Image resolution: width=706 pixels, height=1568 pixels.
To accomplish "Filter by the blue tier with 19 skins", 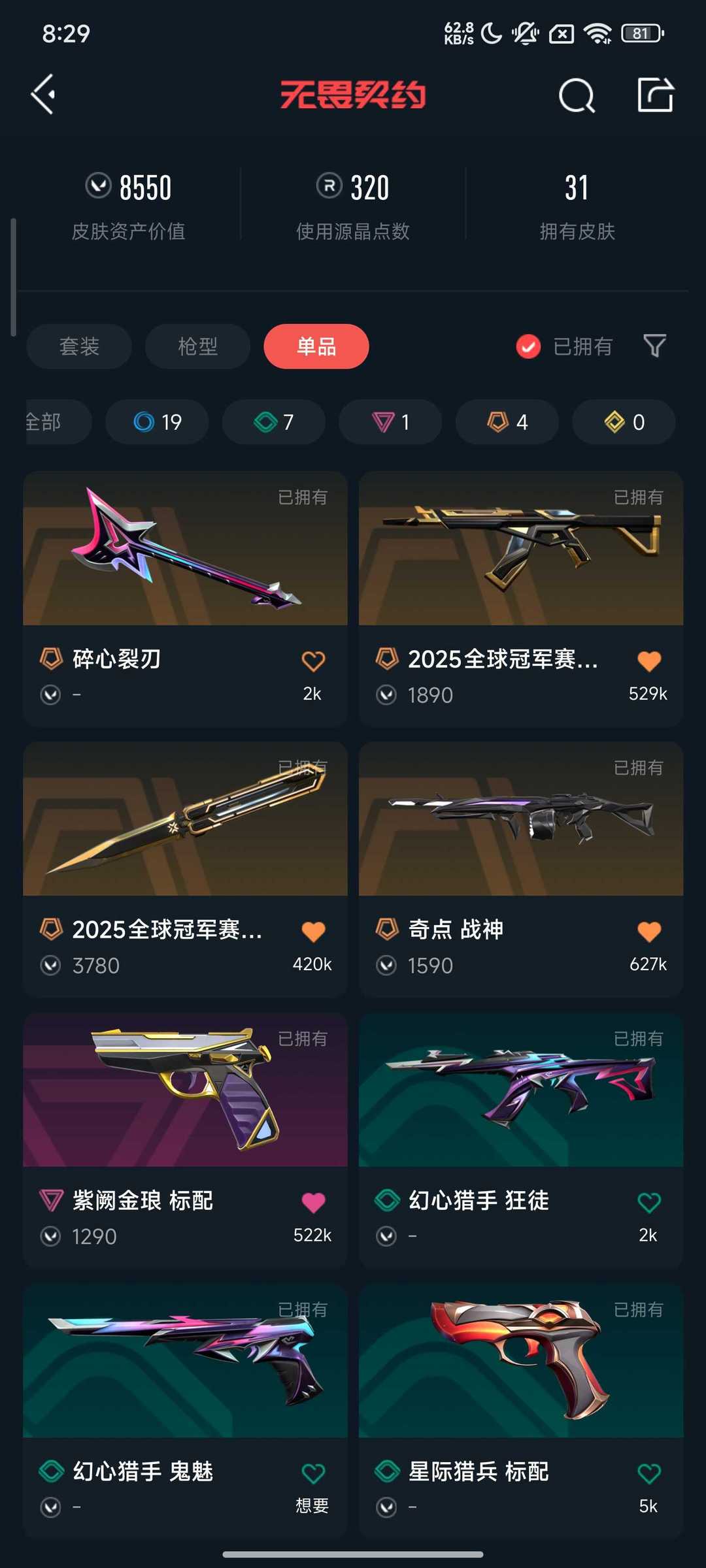I will [x=157, y=422].
